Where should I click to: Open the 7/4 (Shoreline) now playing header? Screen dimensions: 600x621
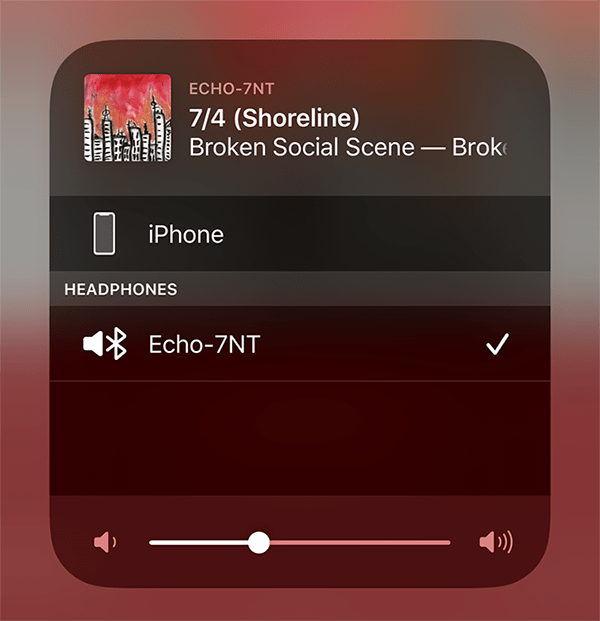coord(298,118)
